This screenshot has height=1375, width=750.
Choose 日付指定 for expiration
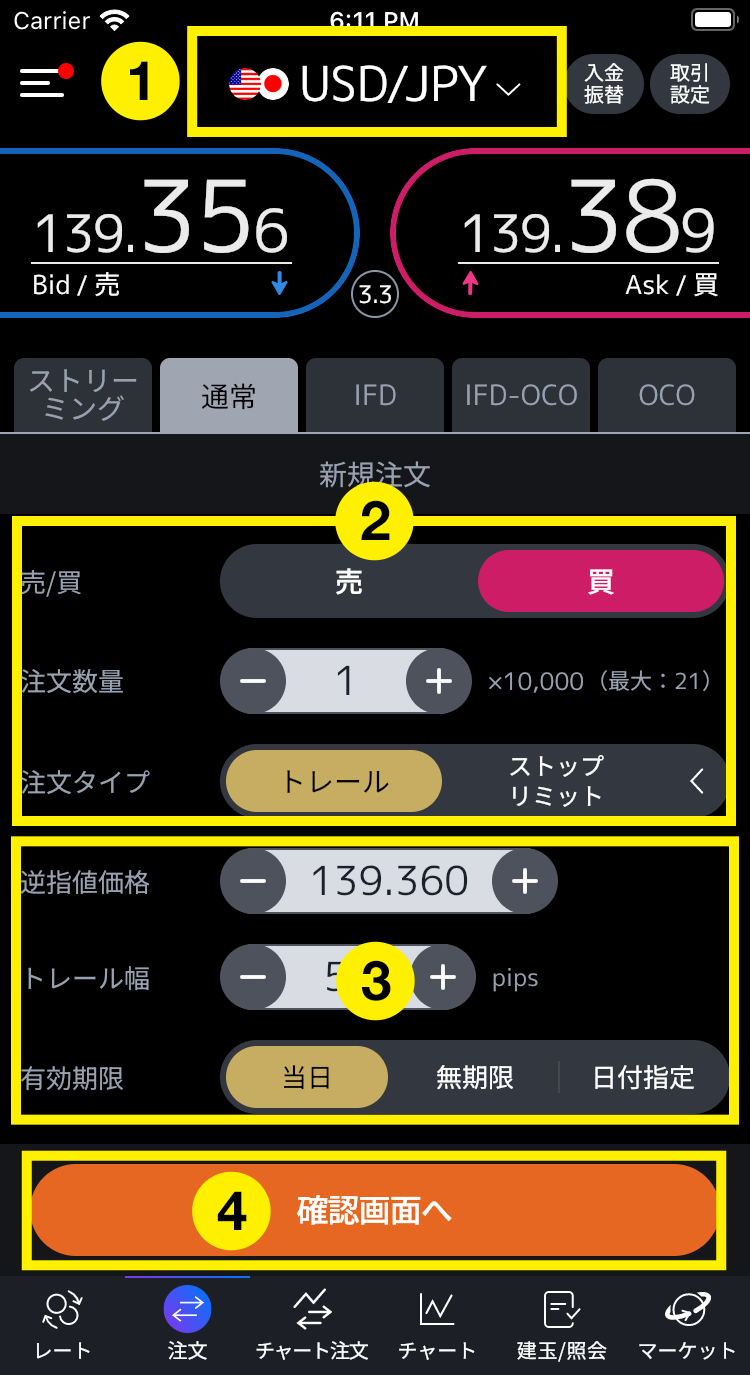[643, 1077]
